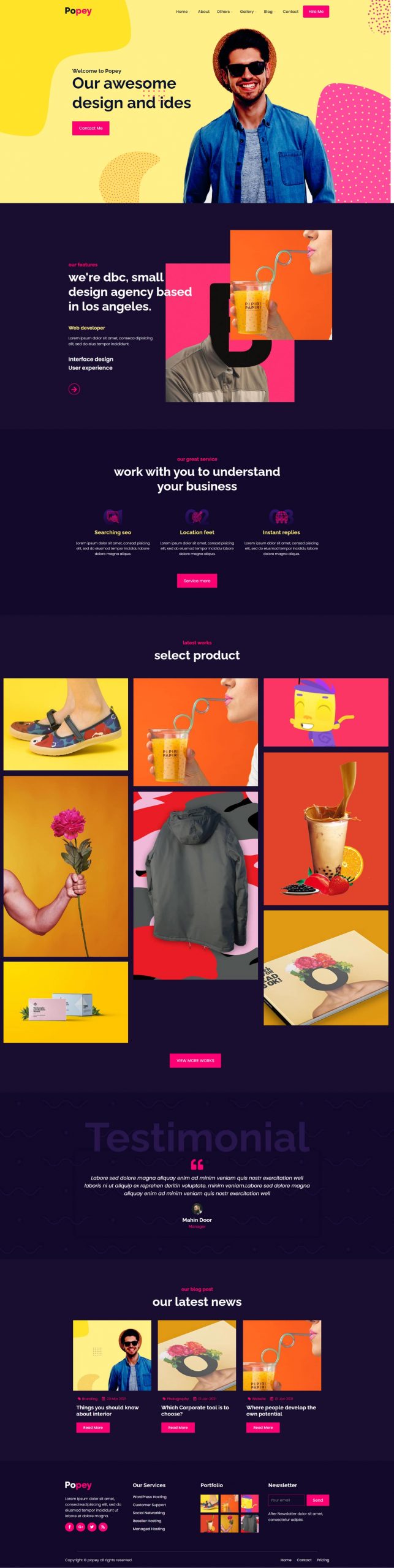This screenshot has height=1568, width=394.
Task: Open the footer Twitter icon
Action: point(92,1527)
